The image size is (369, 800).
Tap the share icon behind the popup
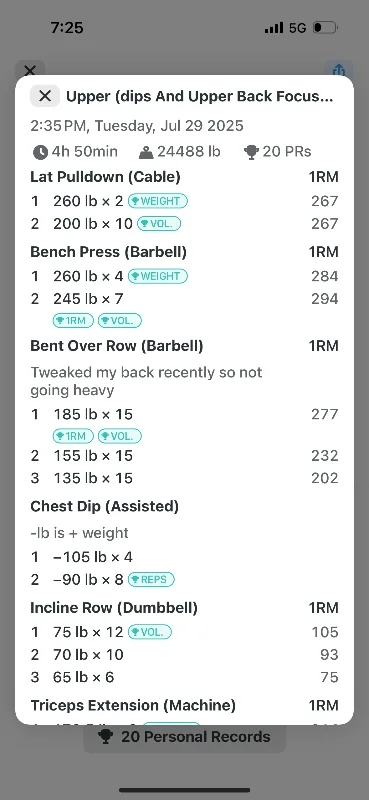coord(339,69)
